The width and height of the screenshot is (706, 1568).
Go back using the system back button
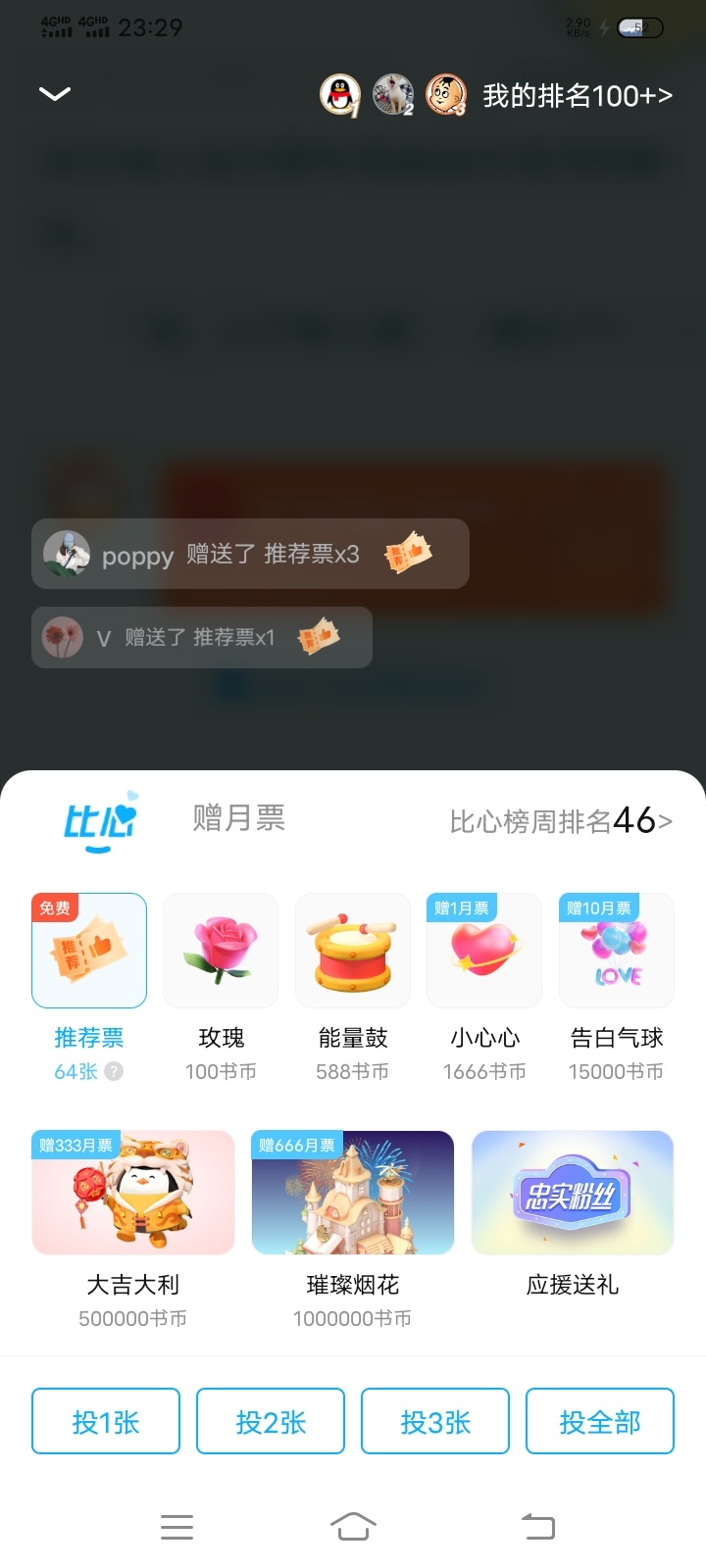coord(537,1526)
